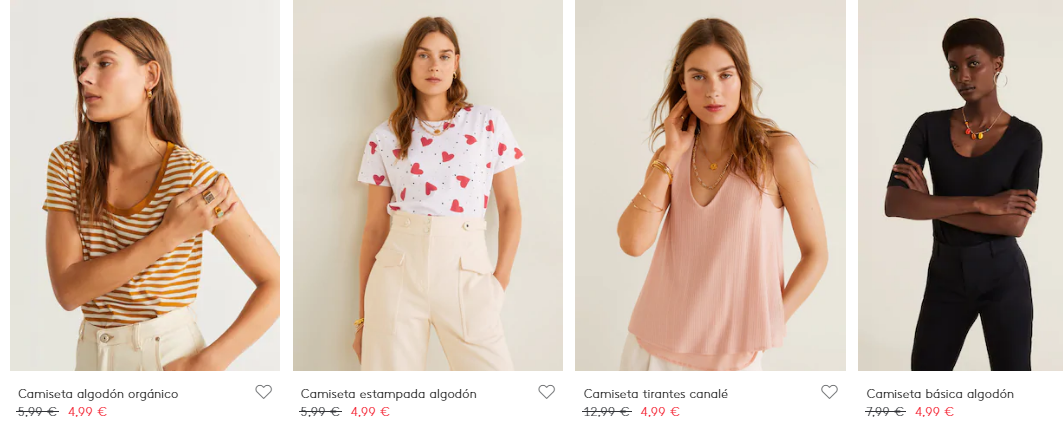1063x442 pixels.
Task: Save Camiseta estampada algodón to wishlist
Action: [546, 392]
